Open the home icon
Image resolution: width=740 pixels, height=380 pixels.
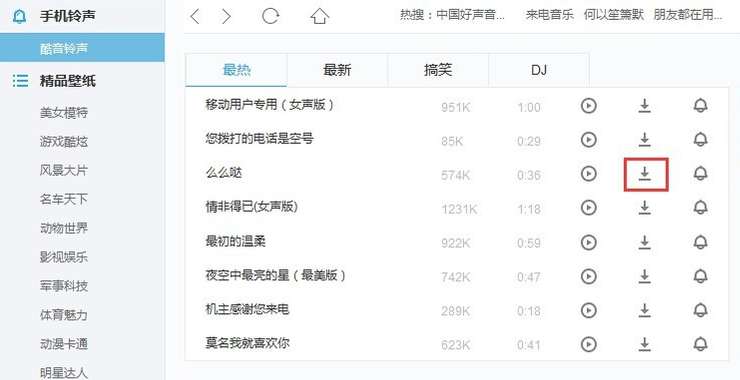coord(320,17)
